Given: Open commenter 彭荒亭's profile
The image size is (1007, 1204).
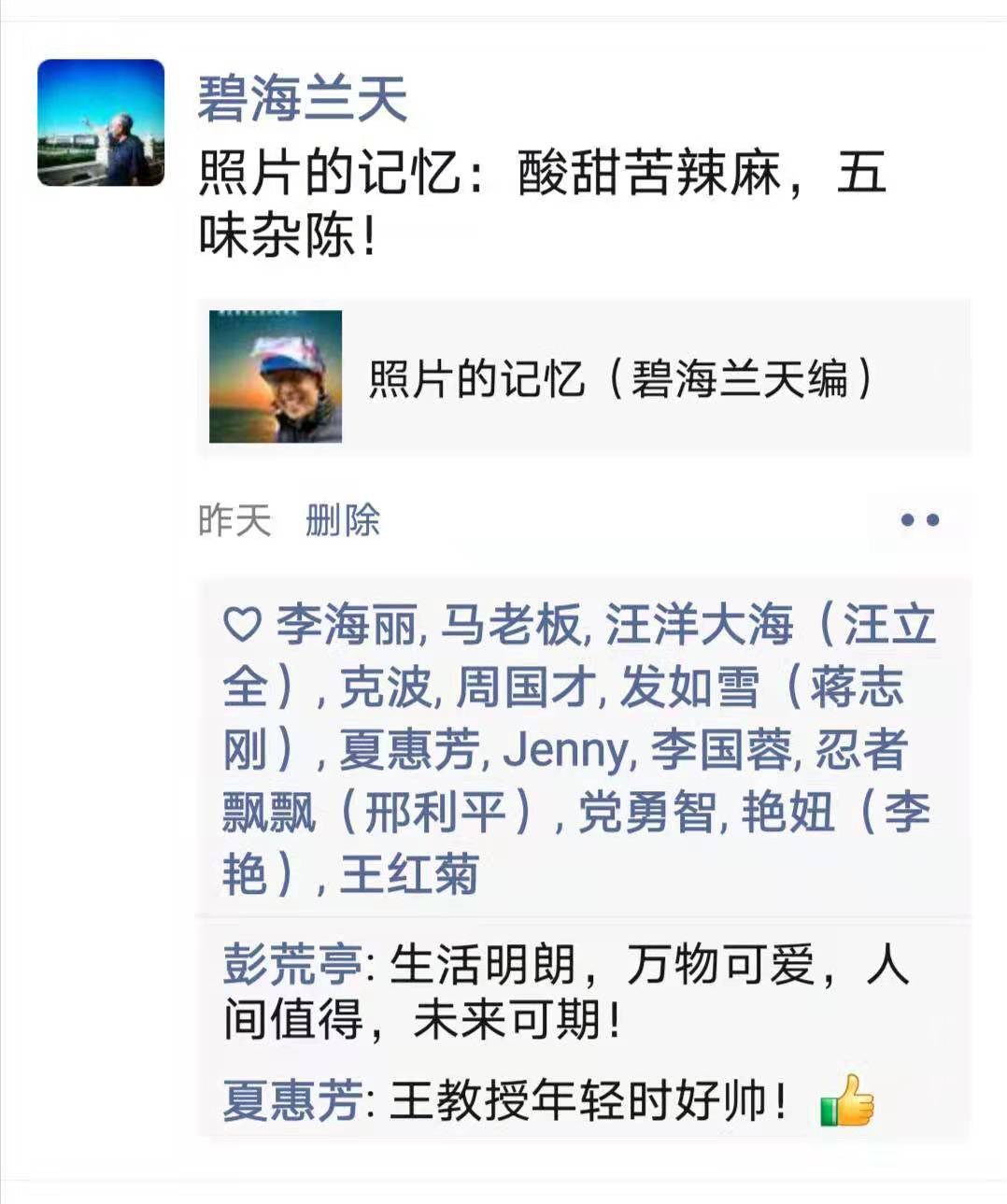Looking at the screenshot, I should pos(291,963).
